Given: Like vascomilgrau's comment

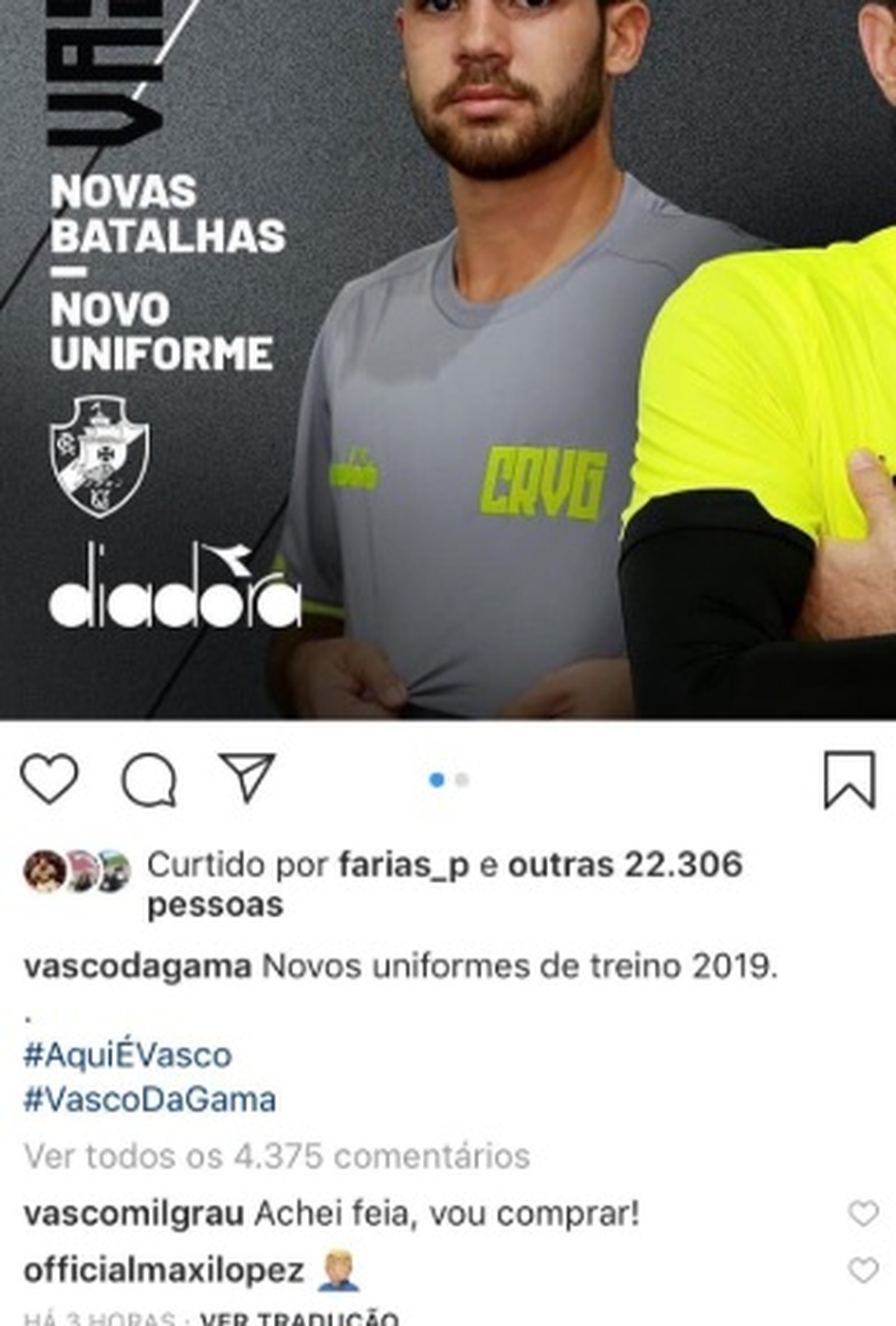Looking at the screenshot, I should click(864, 1213).
